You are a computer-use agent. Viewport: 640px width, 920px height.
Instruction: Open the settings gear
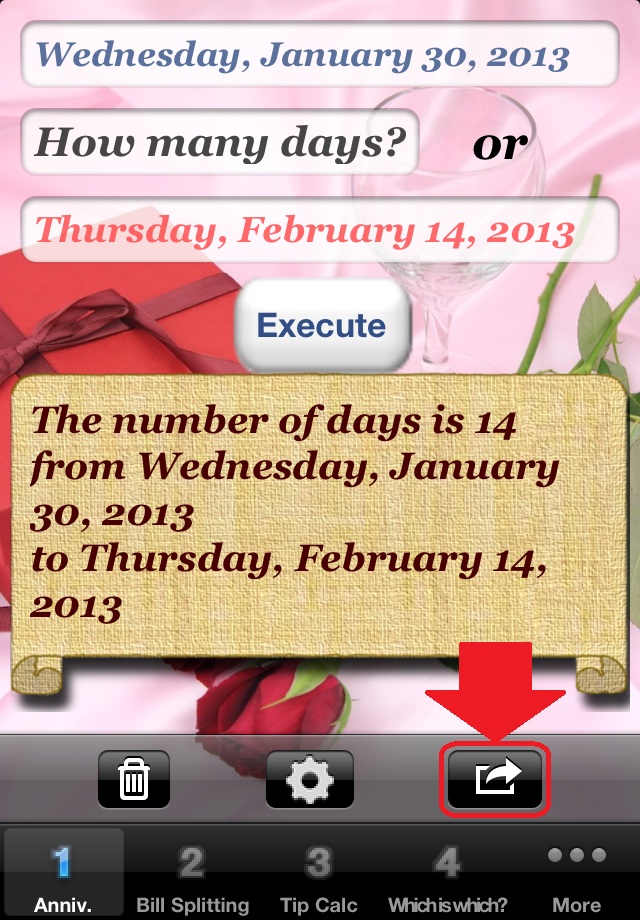coord(310,779)
